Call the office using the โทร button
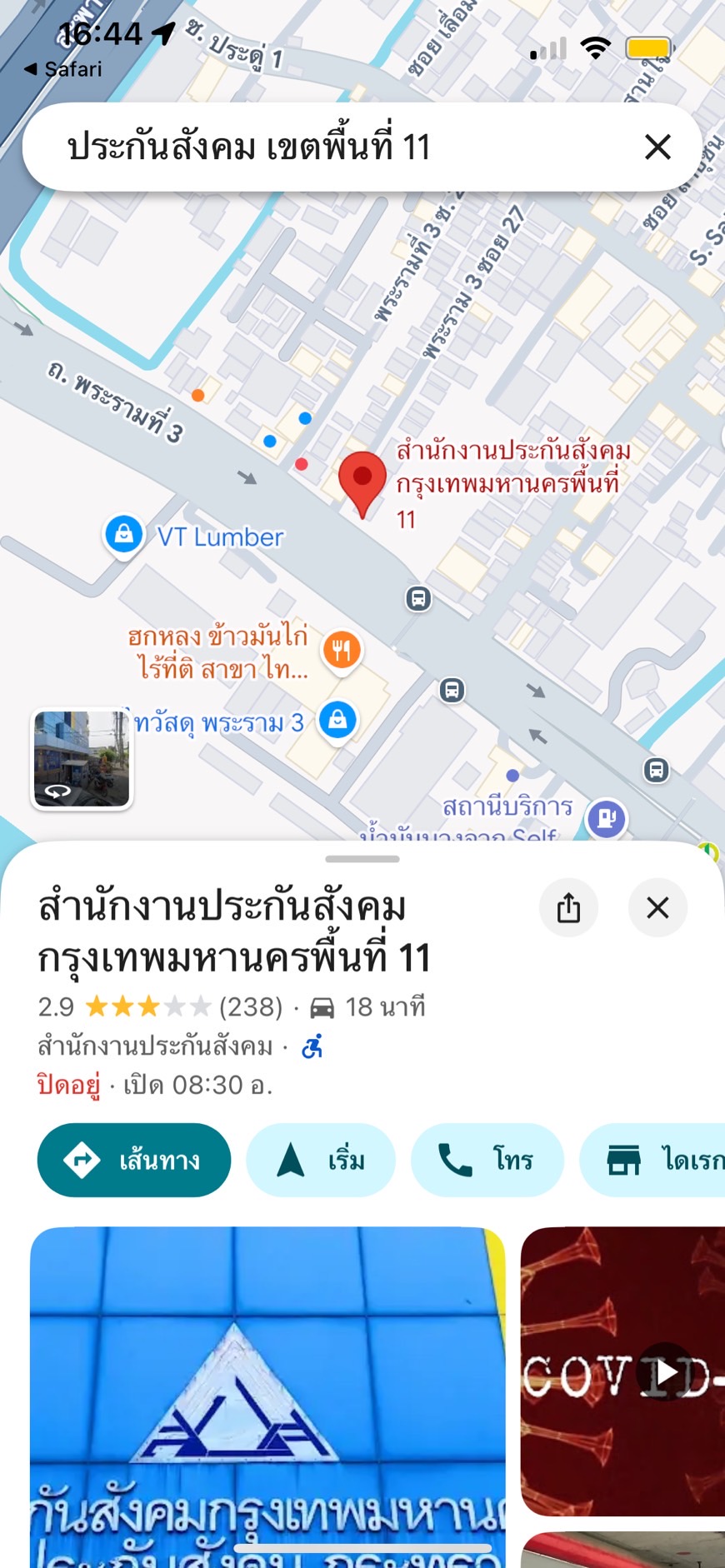Viewport: 725px width, 1568px height. coord(487,1160)
